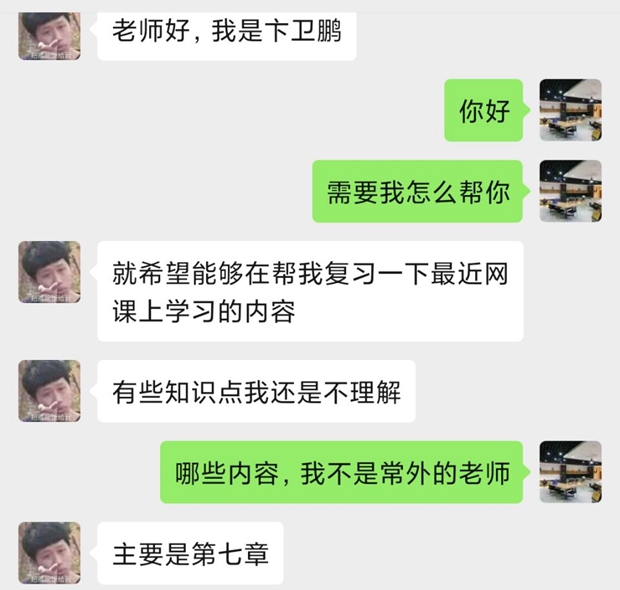Tap avatar beside 有些知识点我还是不理解
The height and width of the screenshot is (590, 620).
49,390
